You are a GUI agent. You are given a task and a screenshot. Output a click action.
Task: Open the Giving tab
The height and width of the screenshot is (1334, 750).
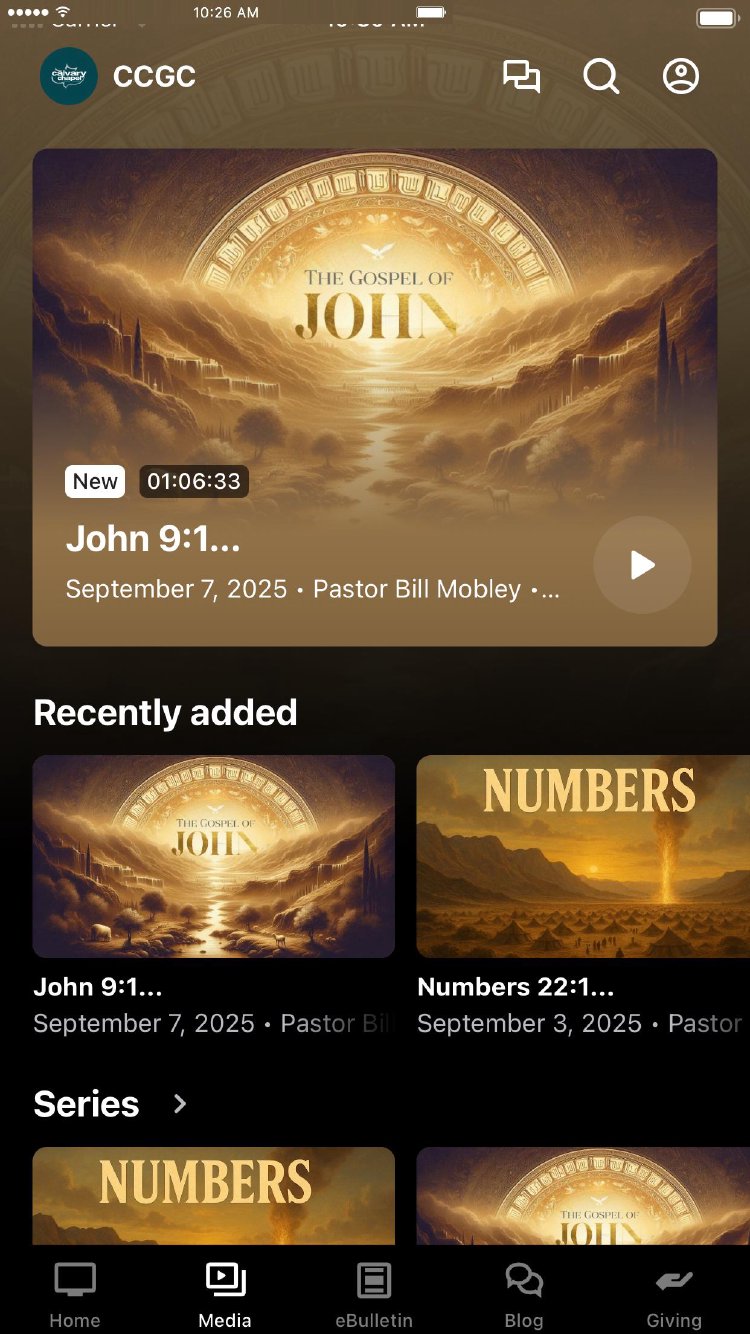(x=674, y=1294)
